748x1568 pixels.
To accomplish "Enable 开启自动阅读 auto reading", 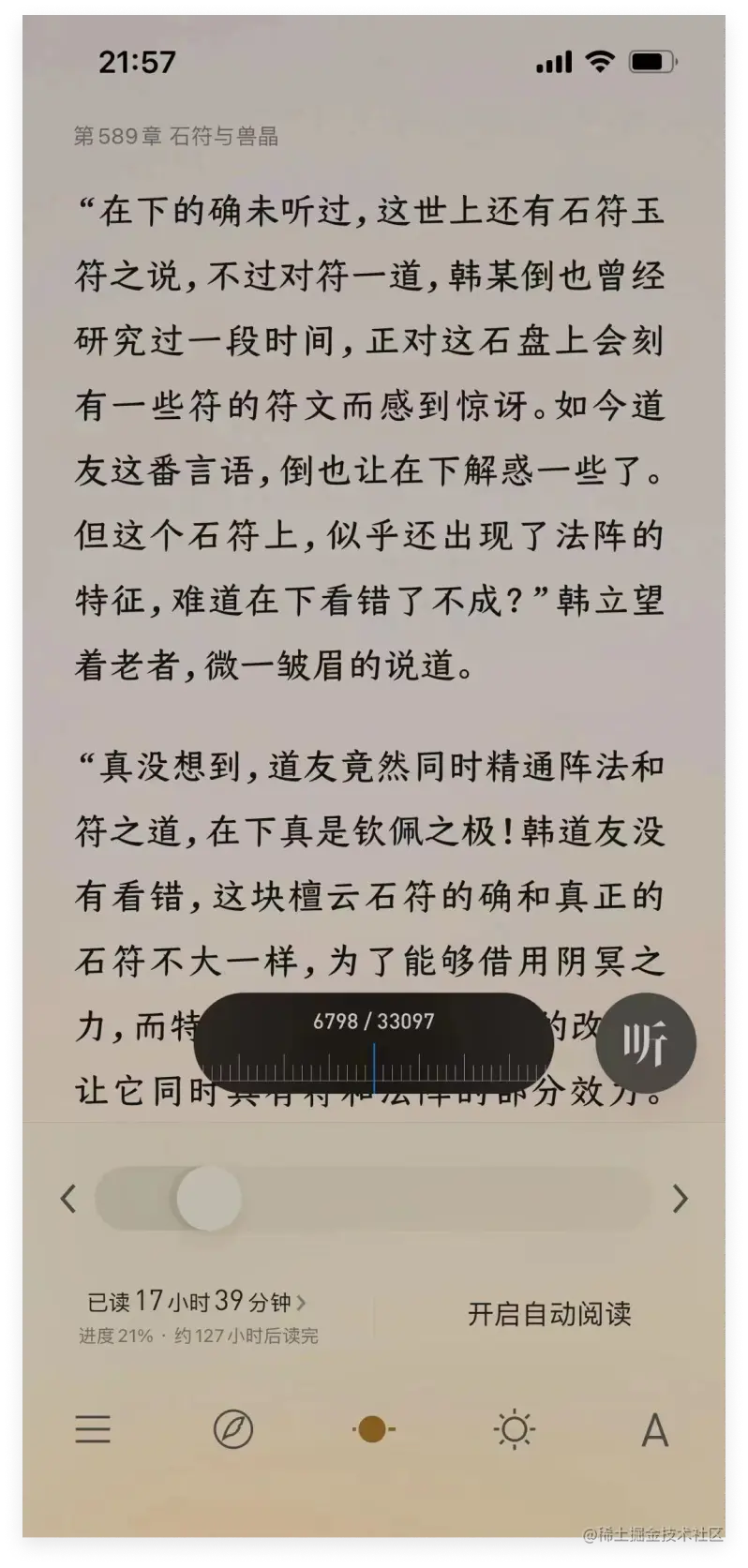I will pyautogui.click(x=549, y=1313).
